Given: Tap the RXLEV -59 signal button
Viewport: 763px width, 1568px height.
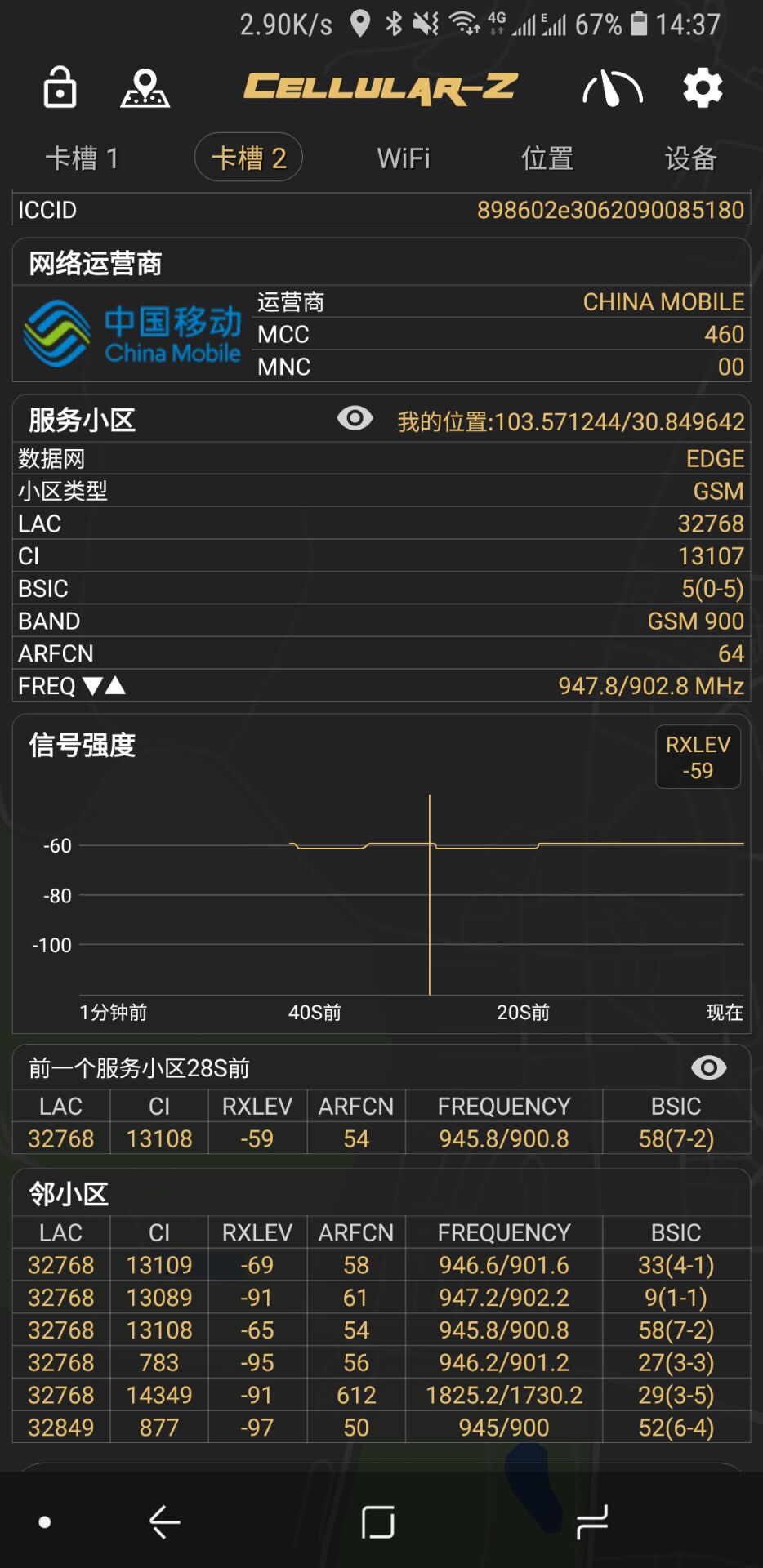Looking at the screenshot, I should pos(698,757).
